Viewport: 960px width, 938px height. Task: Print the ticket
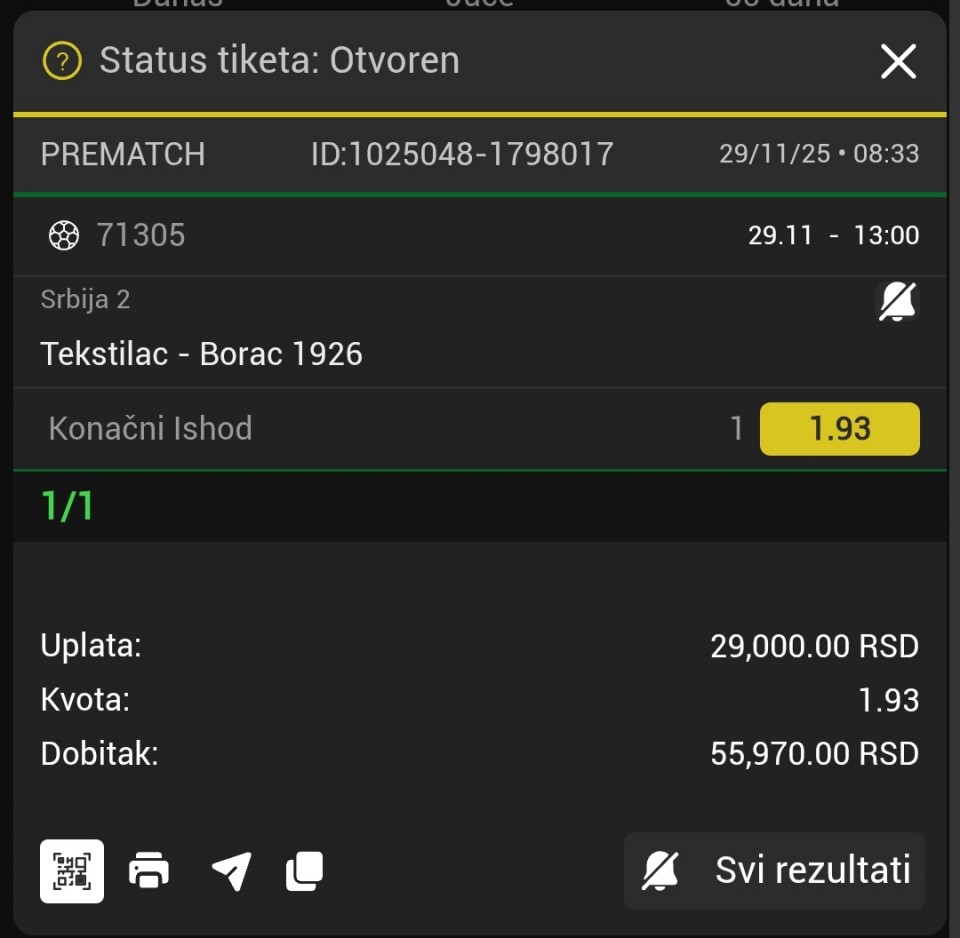[149, 871]
